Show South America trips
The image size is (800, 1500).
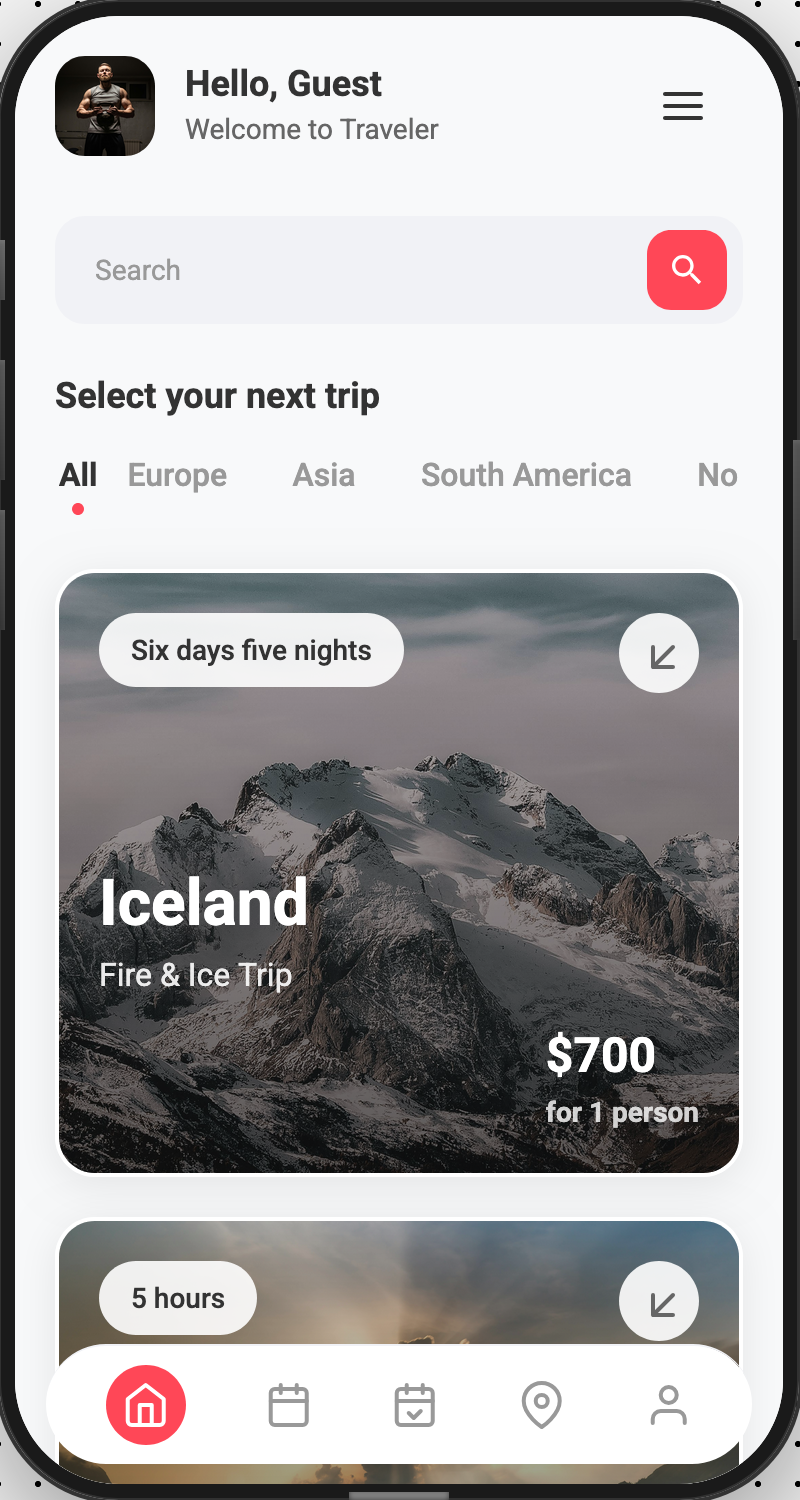[526, 476]
